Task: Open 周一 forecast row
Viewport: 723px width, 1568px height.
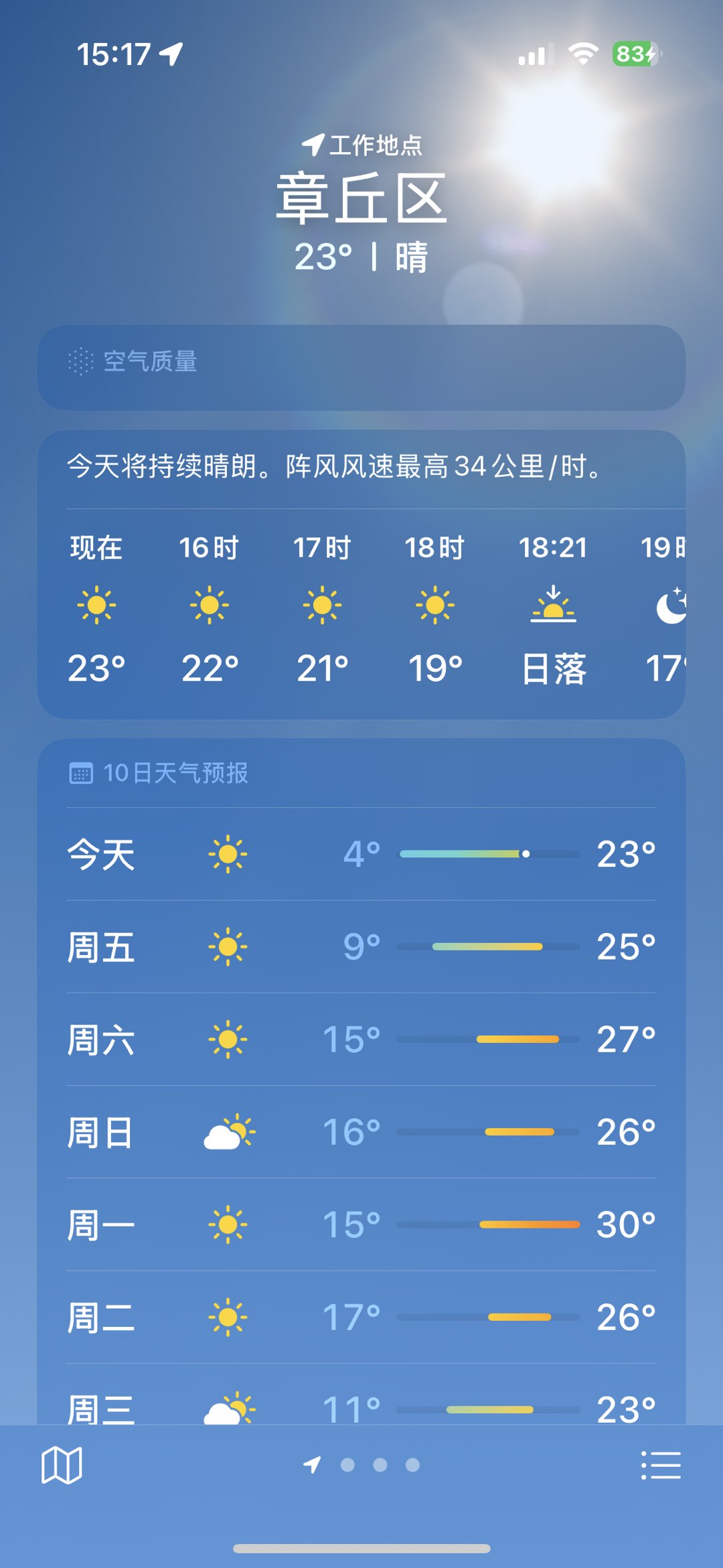Action: click(361, 1224)
